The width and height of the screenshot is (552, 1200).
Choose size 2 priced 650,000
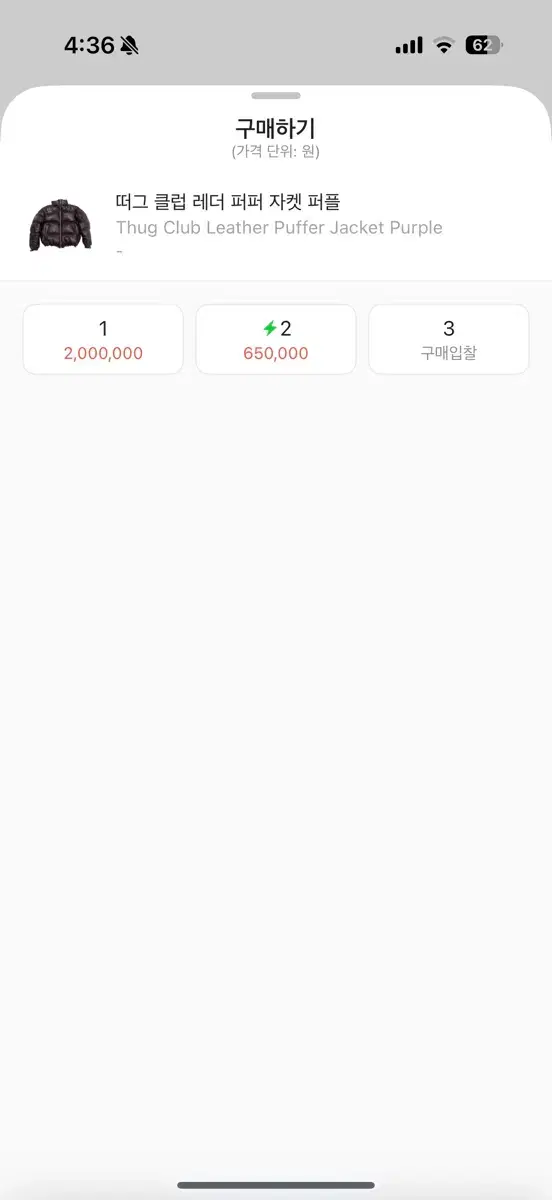pyautogui.click(x=276, y=340)
